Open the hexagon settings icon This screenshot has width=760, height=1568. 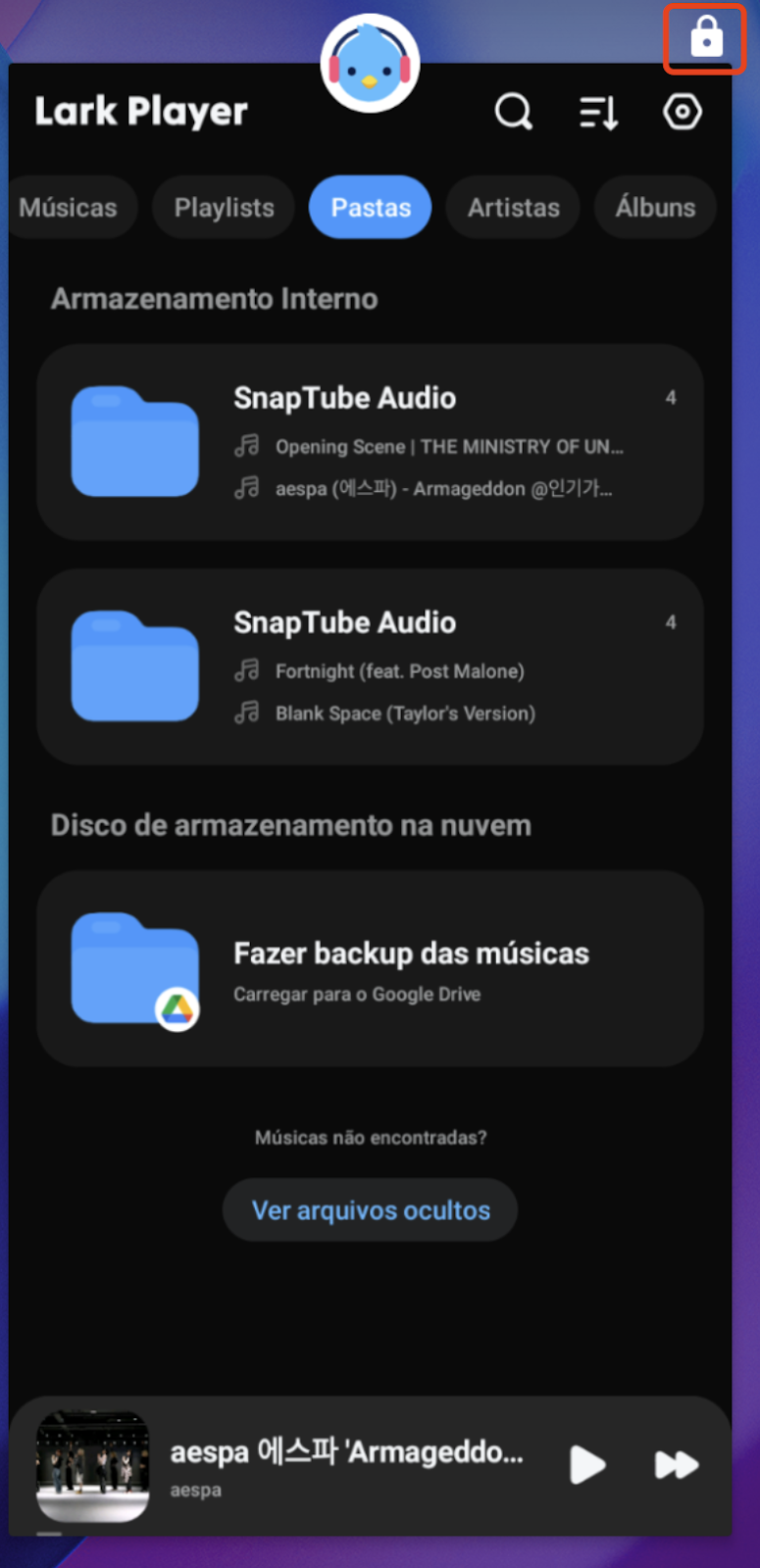(x=683, y=112)
